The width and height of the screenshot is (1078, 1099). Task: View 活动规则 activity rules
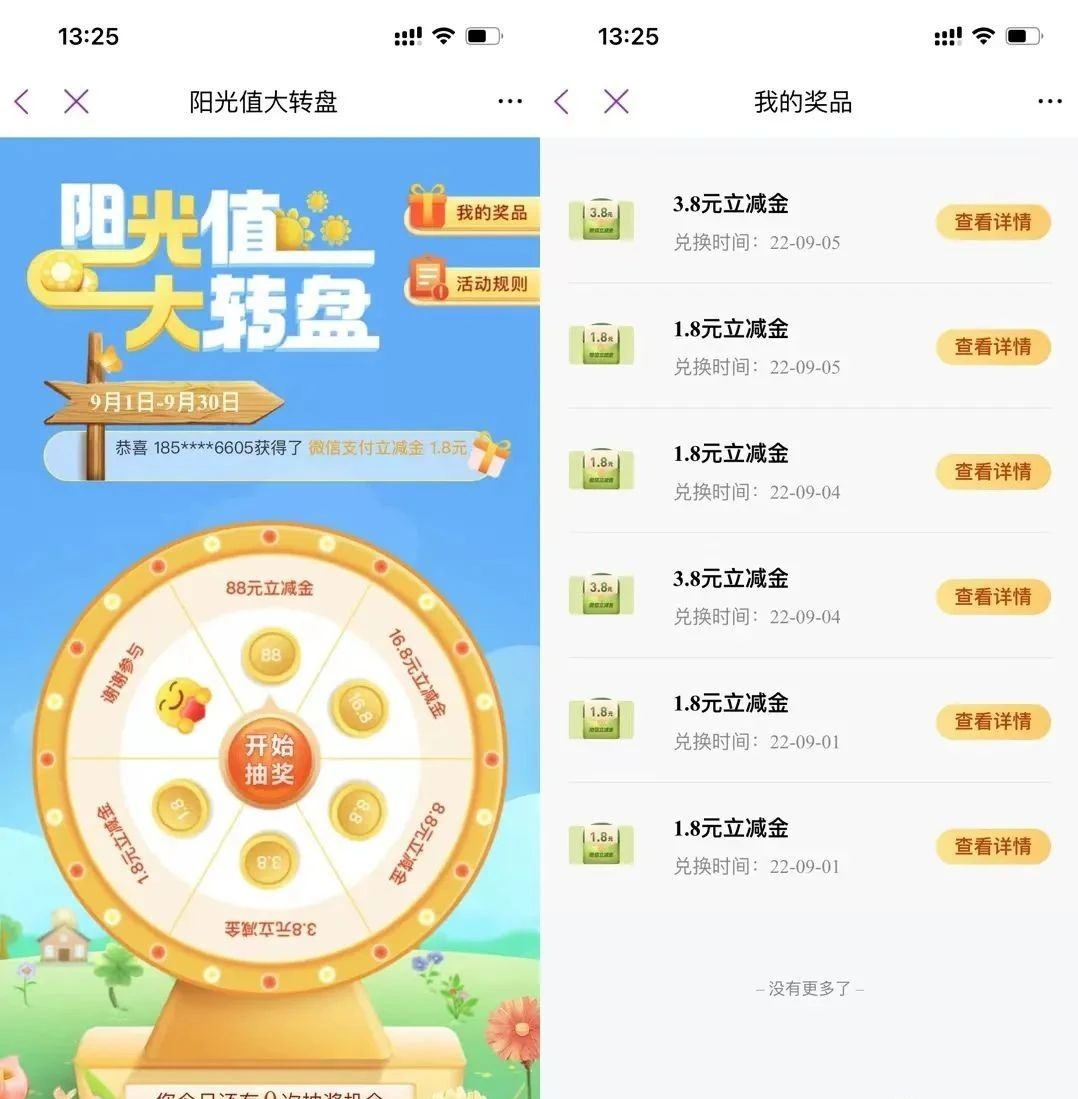(x=475, y=283)
